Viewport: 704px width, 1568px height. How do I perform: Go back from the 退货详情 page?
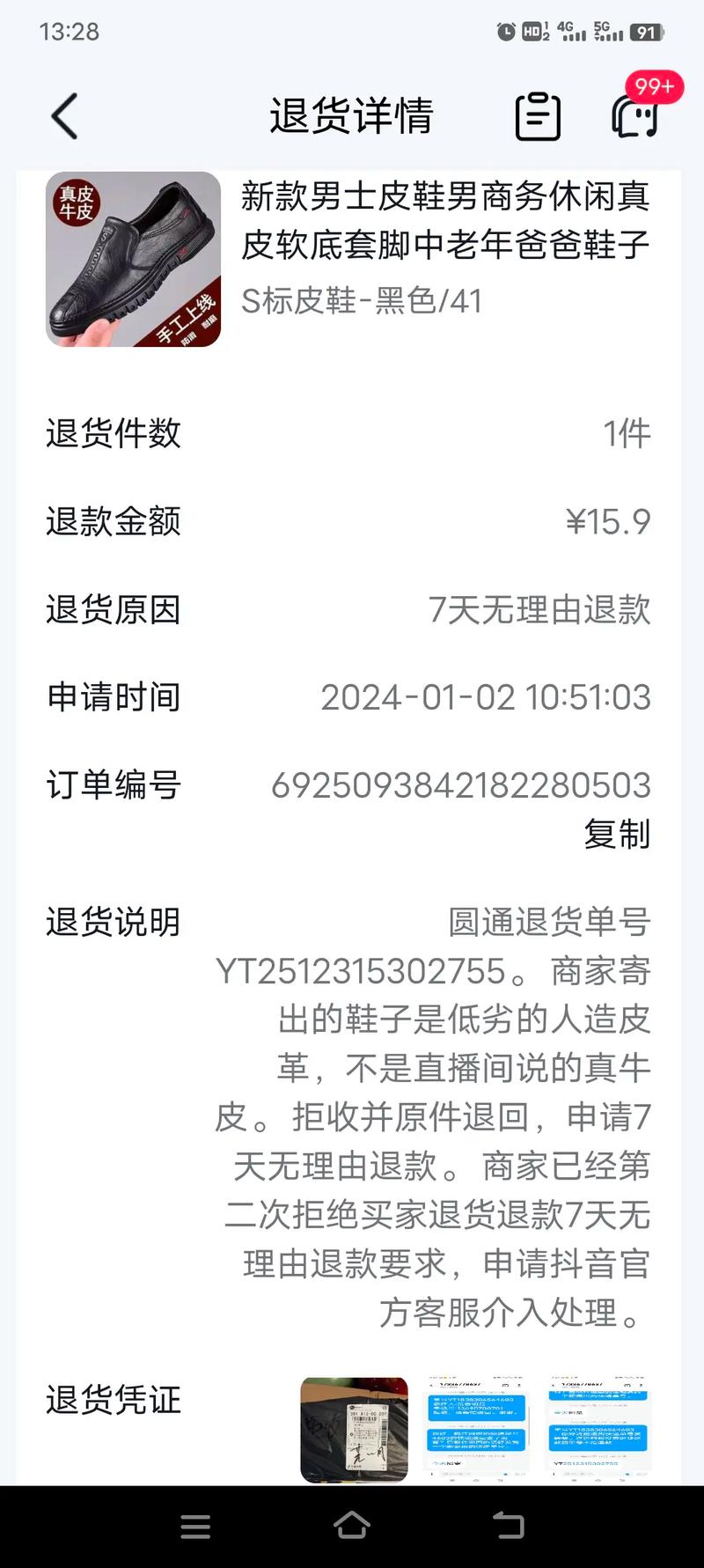point(64,116)
